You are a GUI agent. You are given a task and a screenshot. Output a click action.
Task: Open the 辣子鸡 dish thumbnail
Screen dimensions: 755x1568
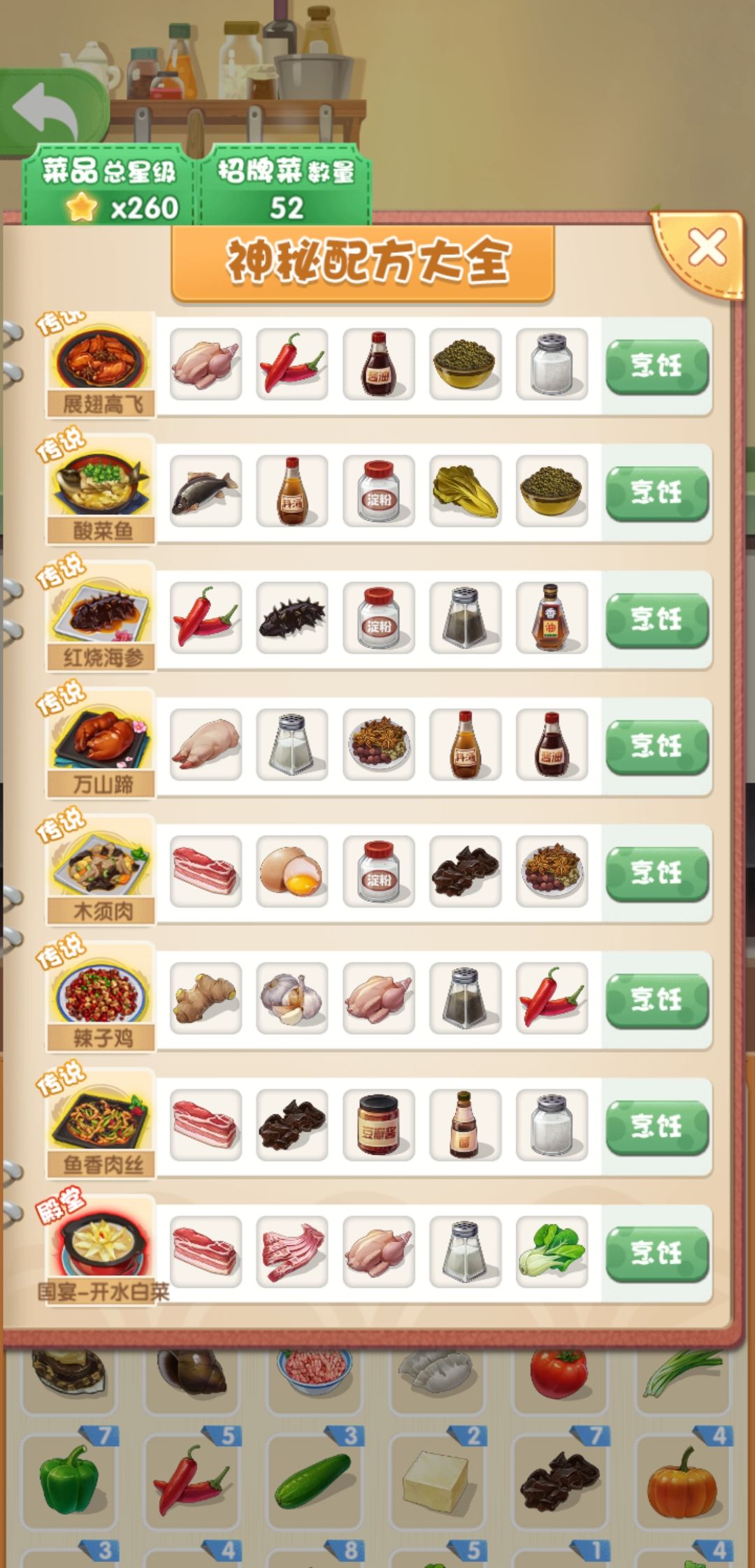tap(101, 989)
